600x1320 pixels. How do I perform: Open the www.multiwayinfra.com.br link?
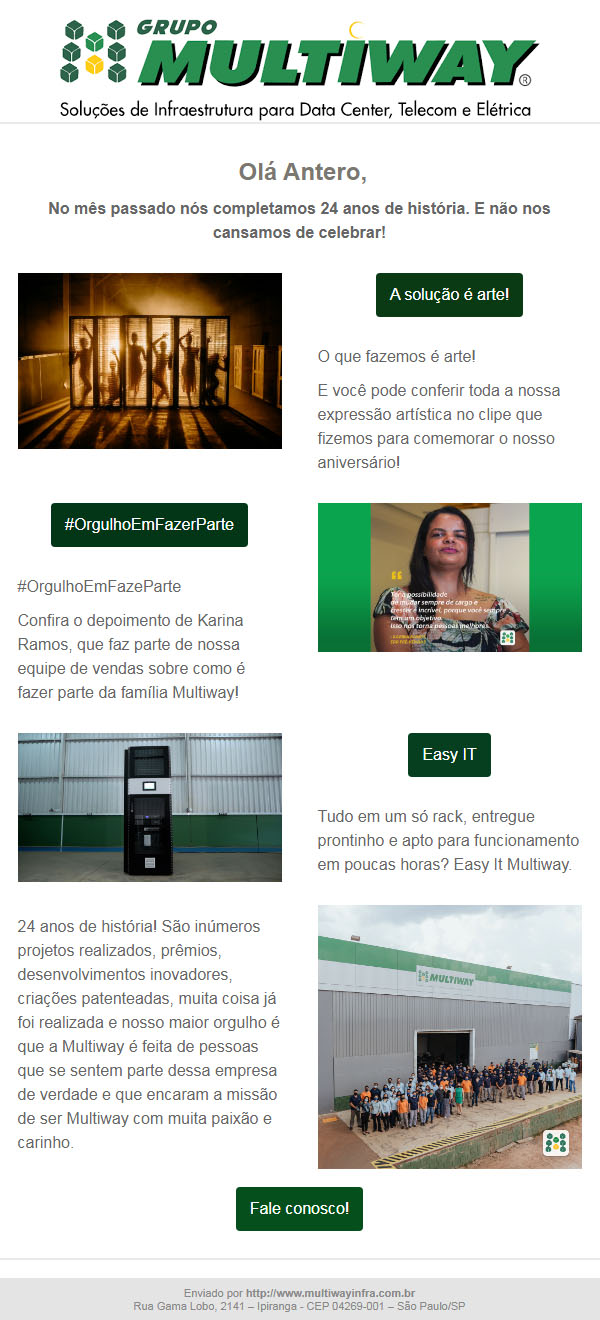tap(330, 1293)
